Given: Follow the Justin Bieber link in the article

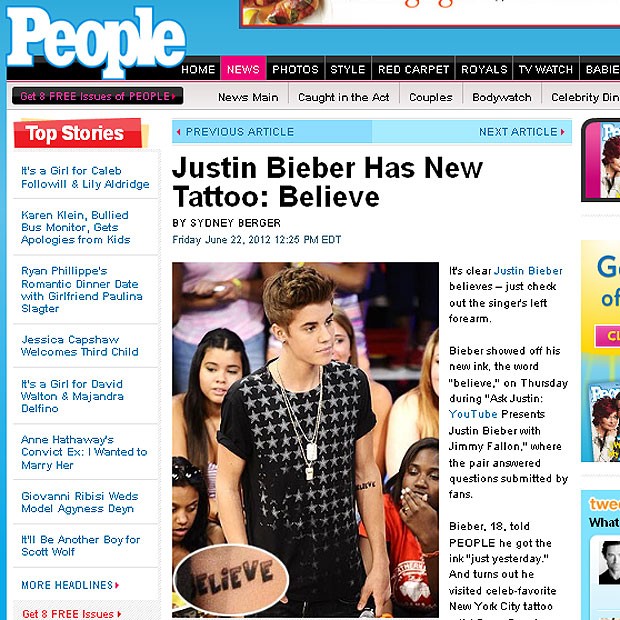Looking at the screenshot, I should (x=528, y=271).
